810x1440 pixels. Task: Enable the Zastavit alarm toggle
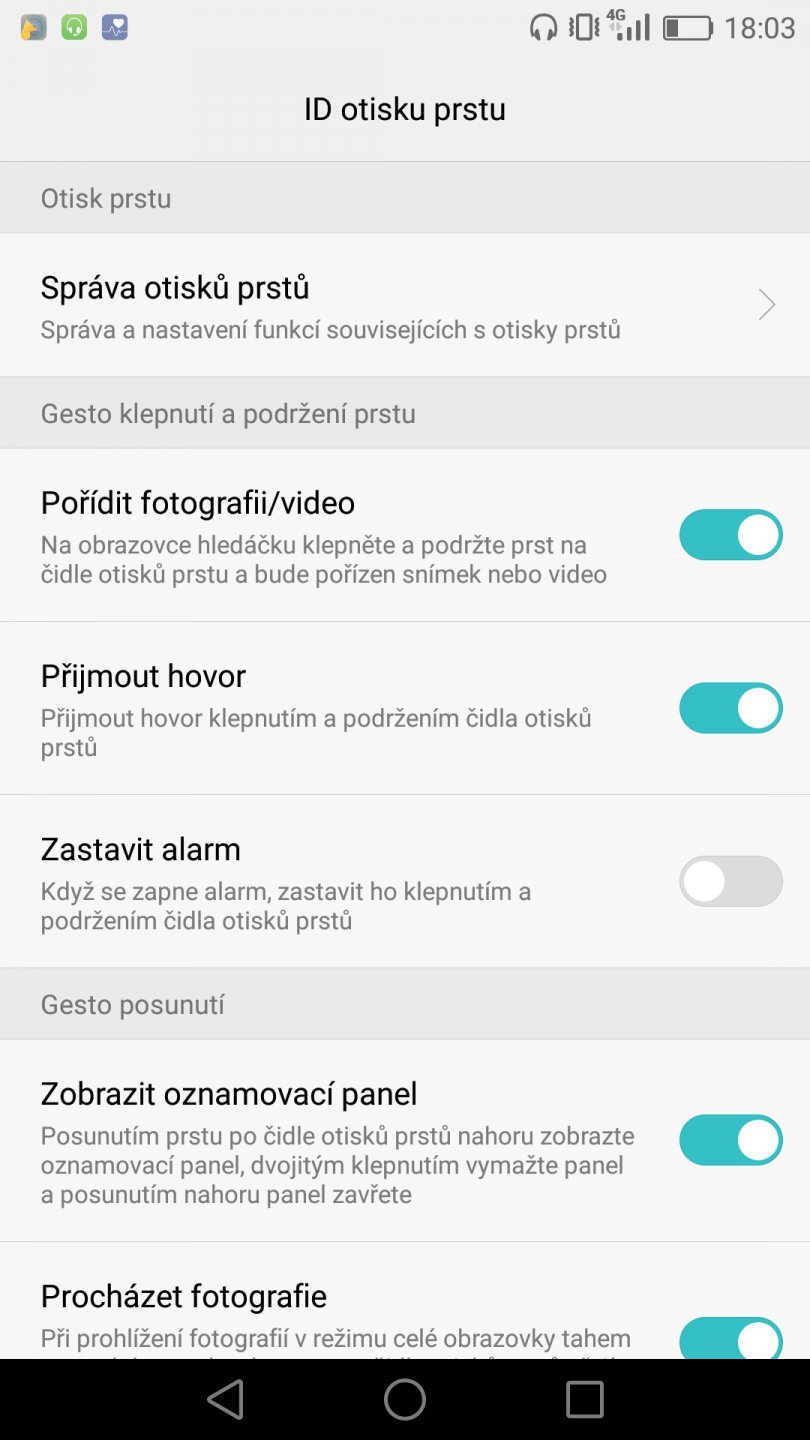[731, 881]
